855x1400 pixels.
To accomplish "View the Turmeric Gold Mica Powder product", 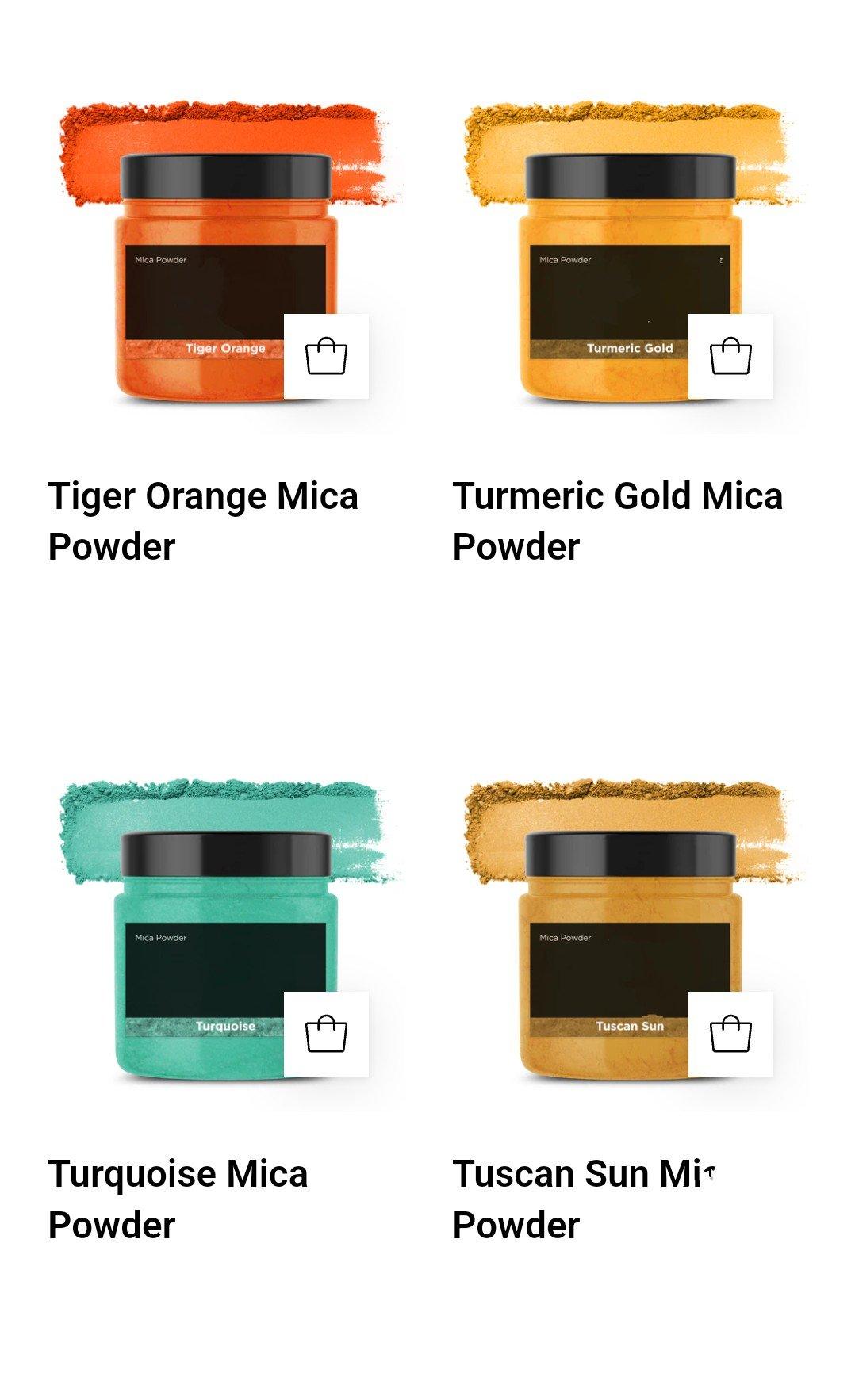I will [617, 521].
